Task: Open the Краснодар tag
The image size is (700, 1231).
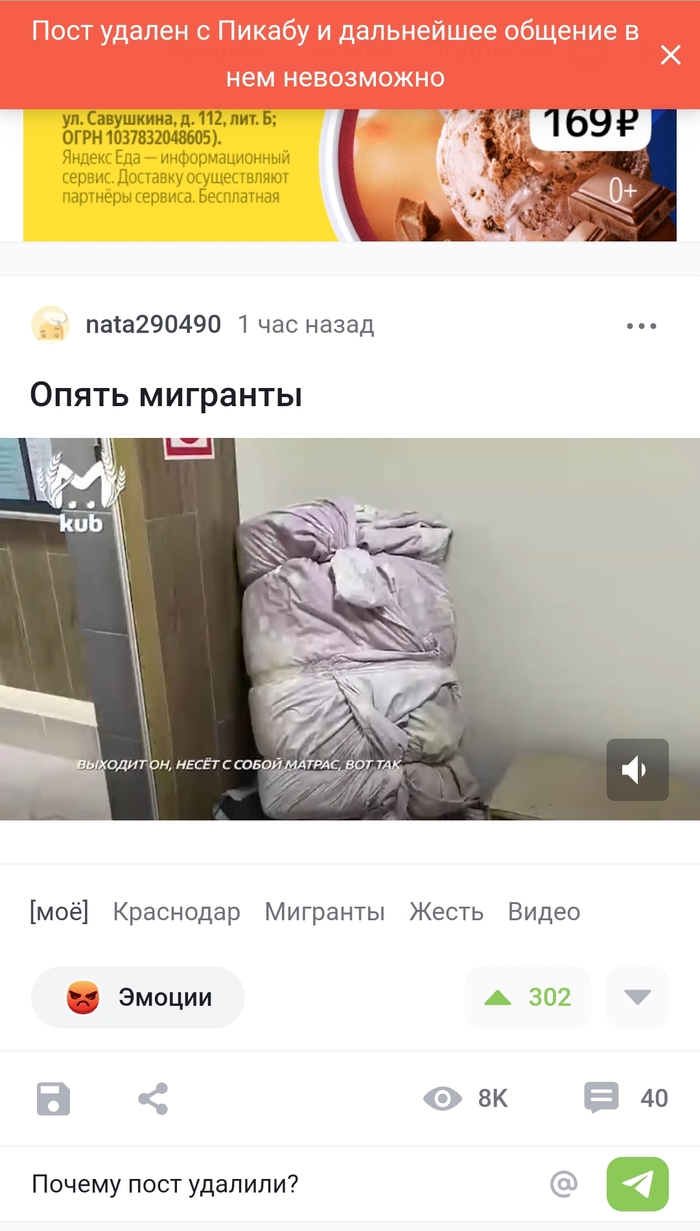Action: (176, 911)
